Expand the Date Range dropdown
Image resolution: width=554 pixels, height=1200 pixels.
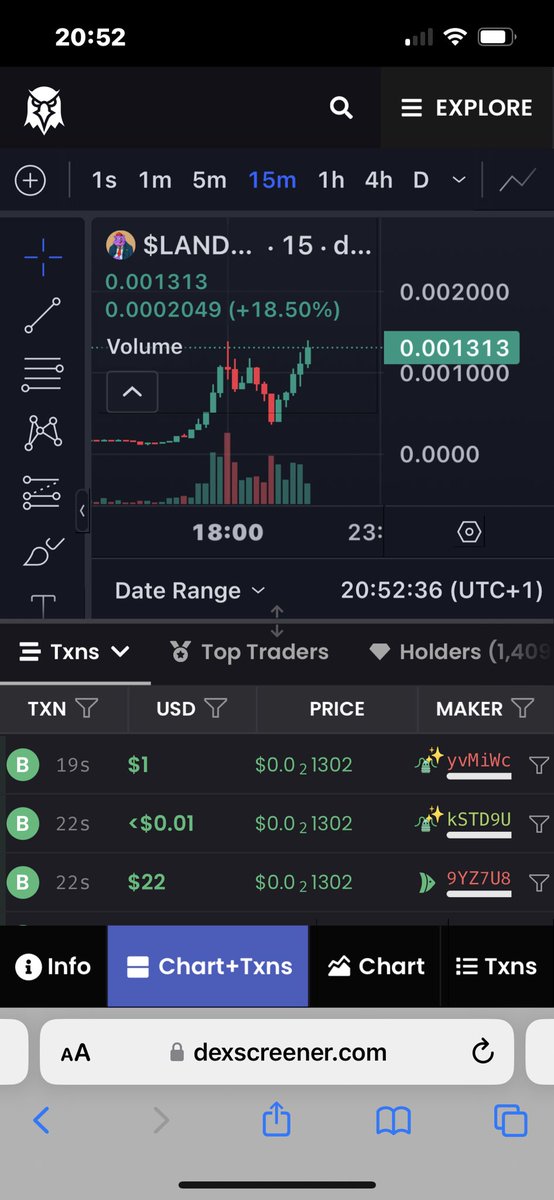coord(190,591)
